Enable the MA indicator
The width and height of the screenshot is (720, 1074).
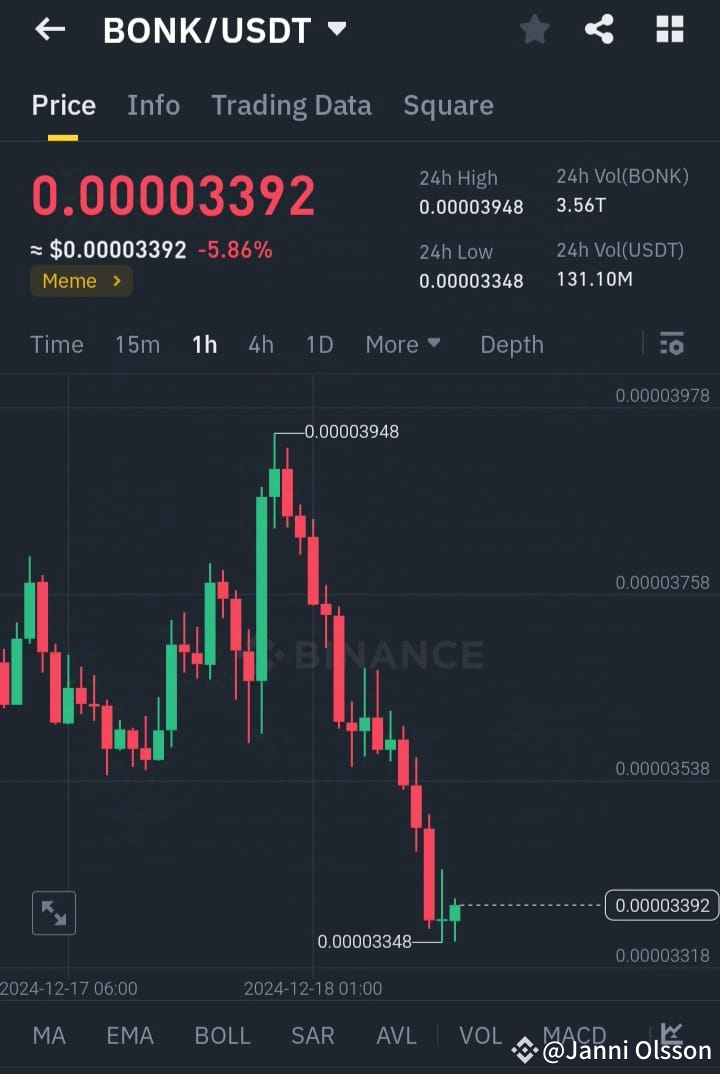tap(49, 1036)
